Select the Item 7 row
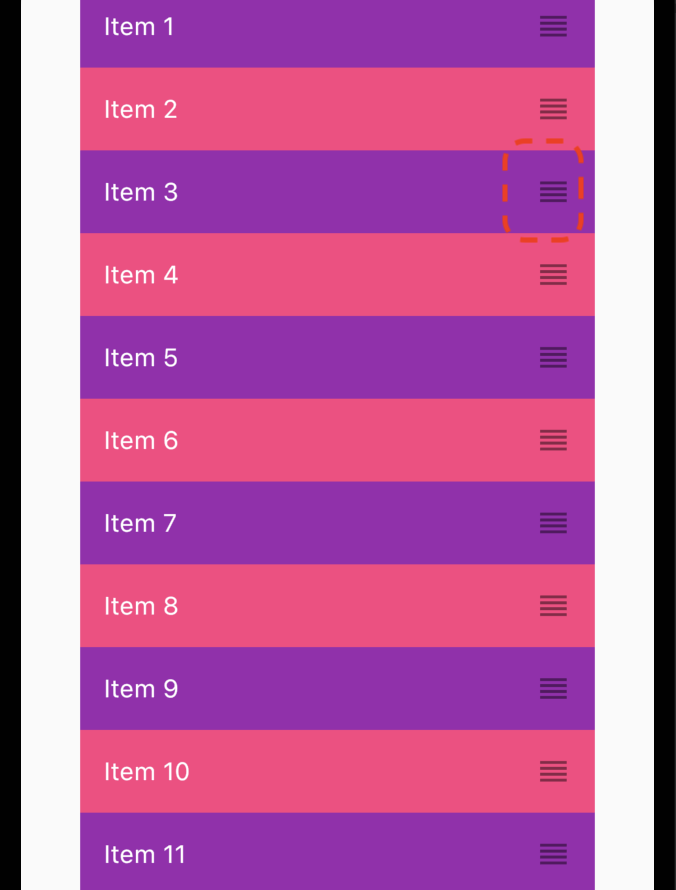Image resolution: width=676 pixels, height=890 pixels. tap(300, 523)
